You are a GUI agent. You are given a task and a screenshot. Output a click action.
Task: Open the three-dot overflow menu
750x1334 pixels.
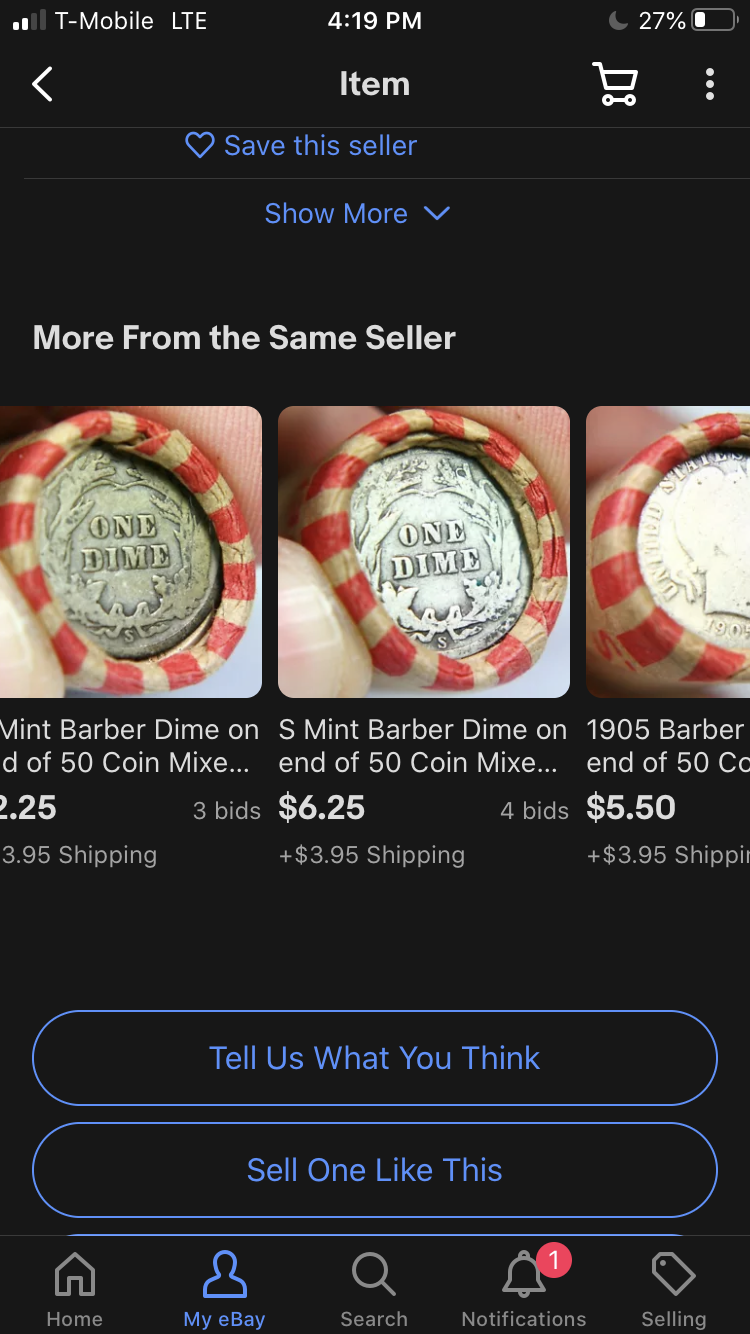[709, 84]
